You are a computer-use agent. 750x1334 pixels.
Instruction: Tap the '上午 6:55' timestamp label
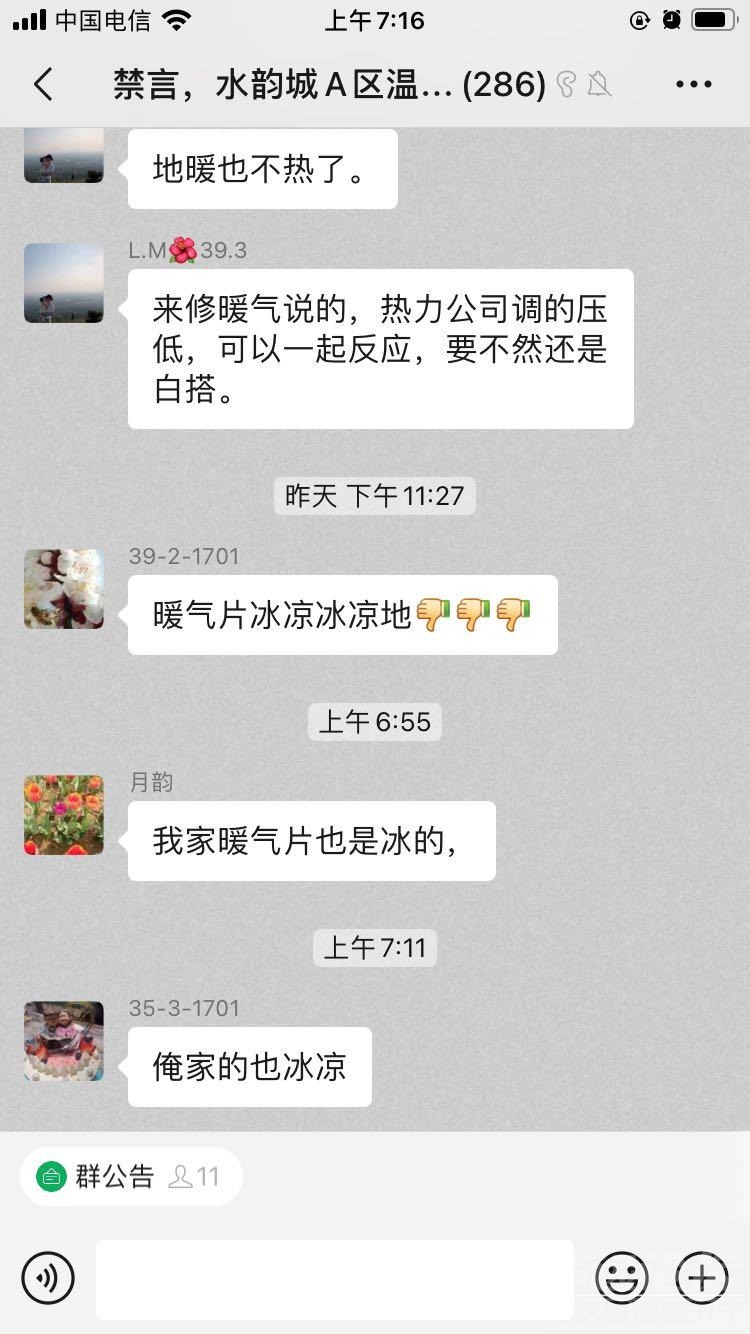pos(374,721)
